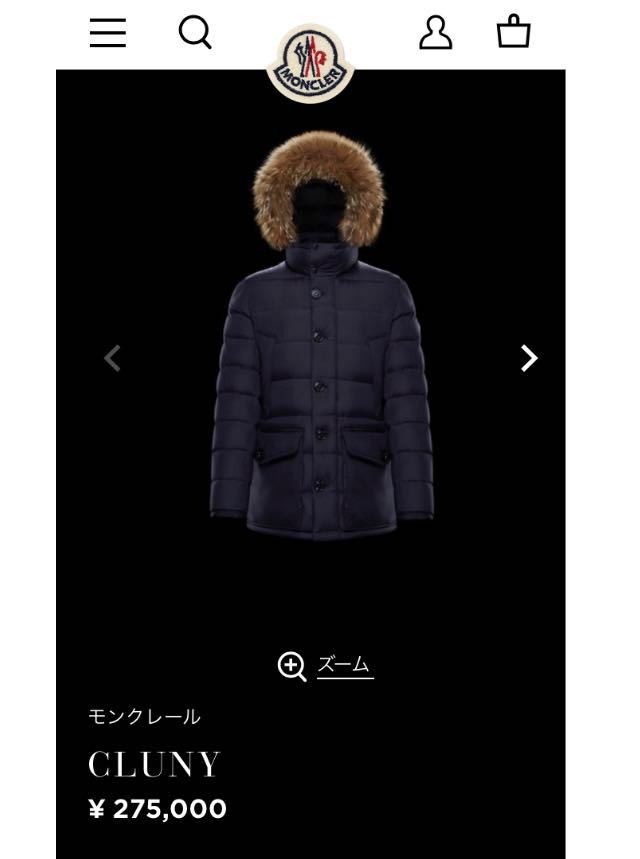Image resolution: width=640 pixels, height=859 pixels.
Task: Show the next product image
Action: click(x=529, y=358)
